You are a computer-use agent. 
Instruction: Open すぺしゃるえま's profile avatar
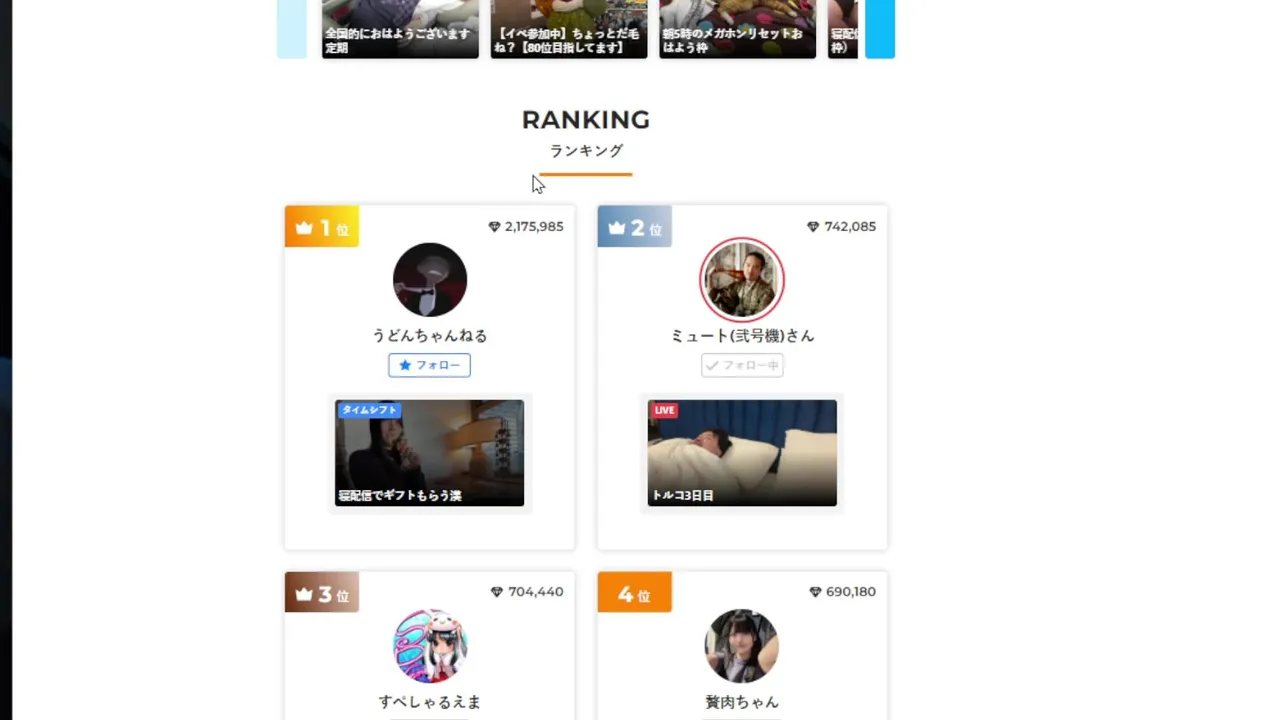click(x=429, y=646)
